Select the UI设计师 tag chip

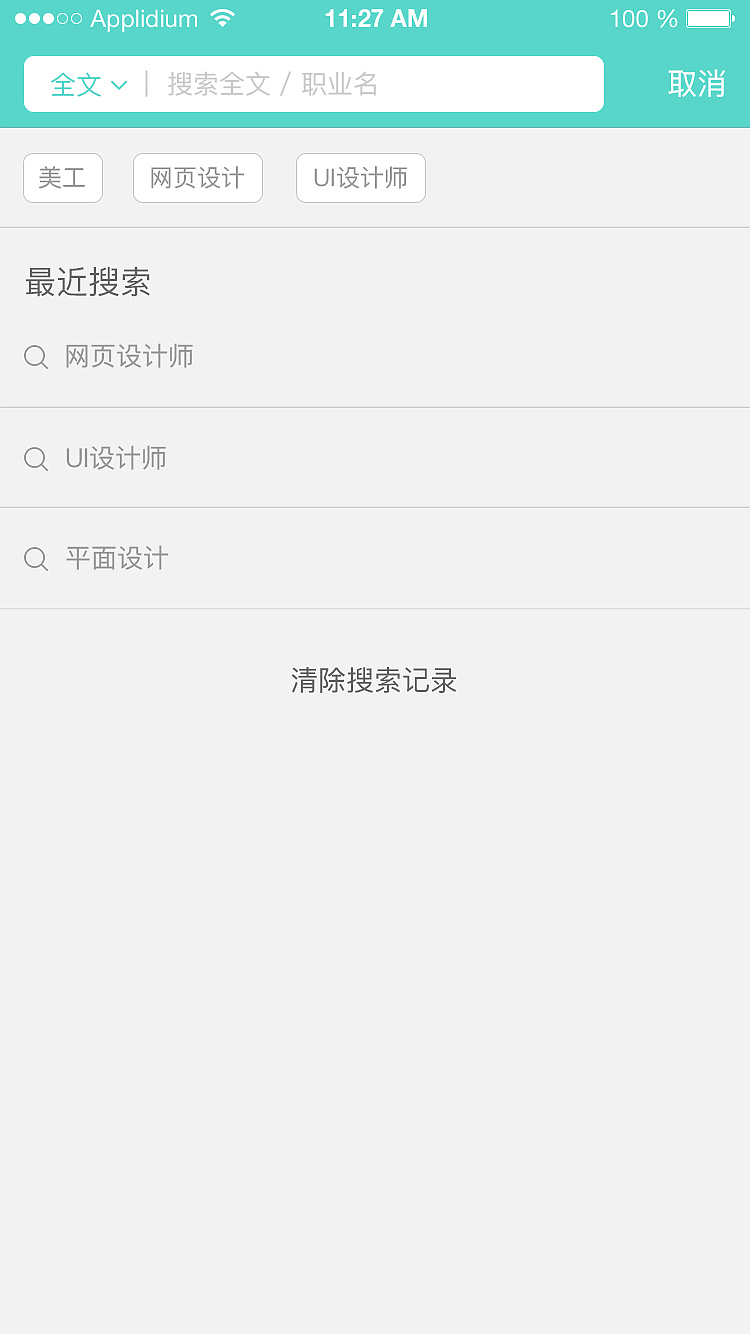pyautogui.click(x=360, y=177)
